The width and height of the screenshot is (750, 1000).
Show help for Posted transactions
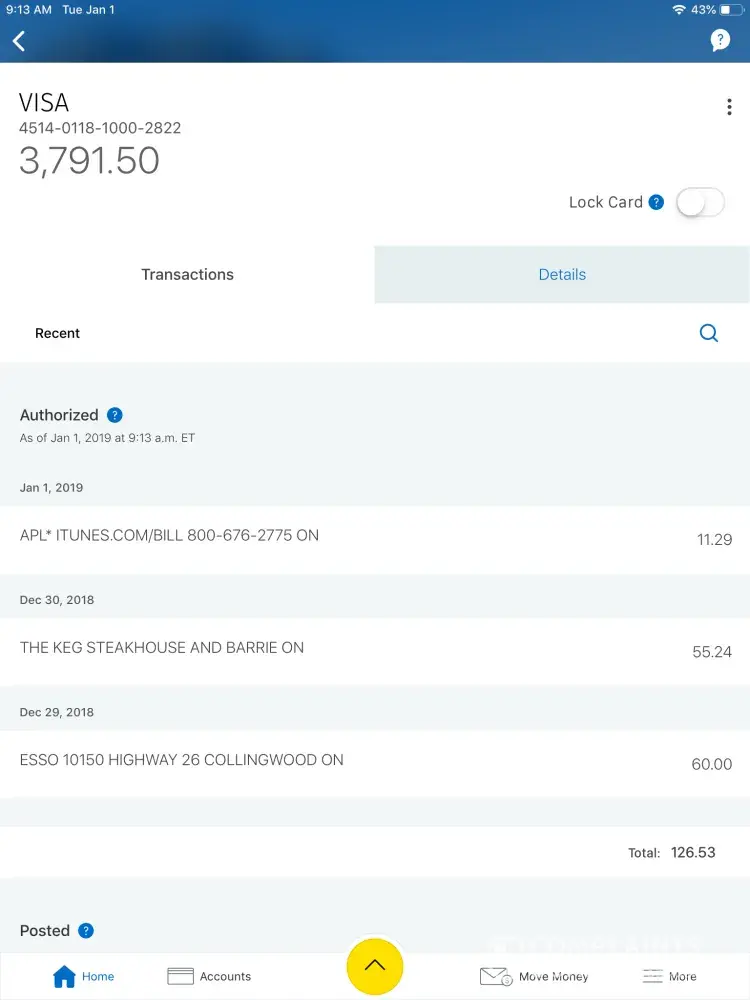[86, 931]
